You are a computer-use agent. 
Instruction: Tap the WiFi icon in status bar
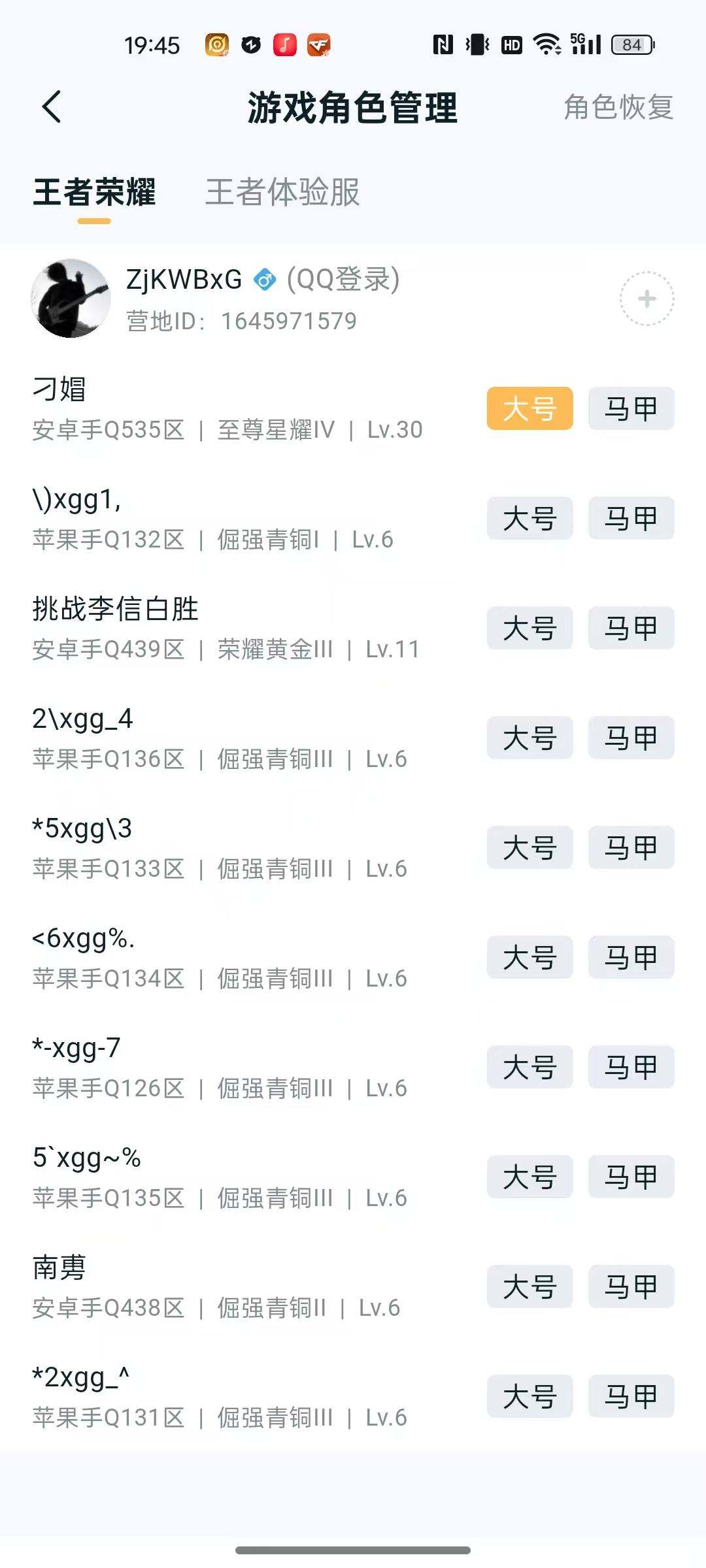(548, 44)
